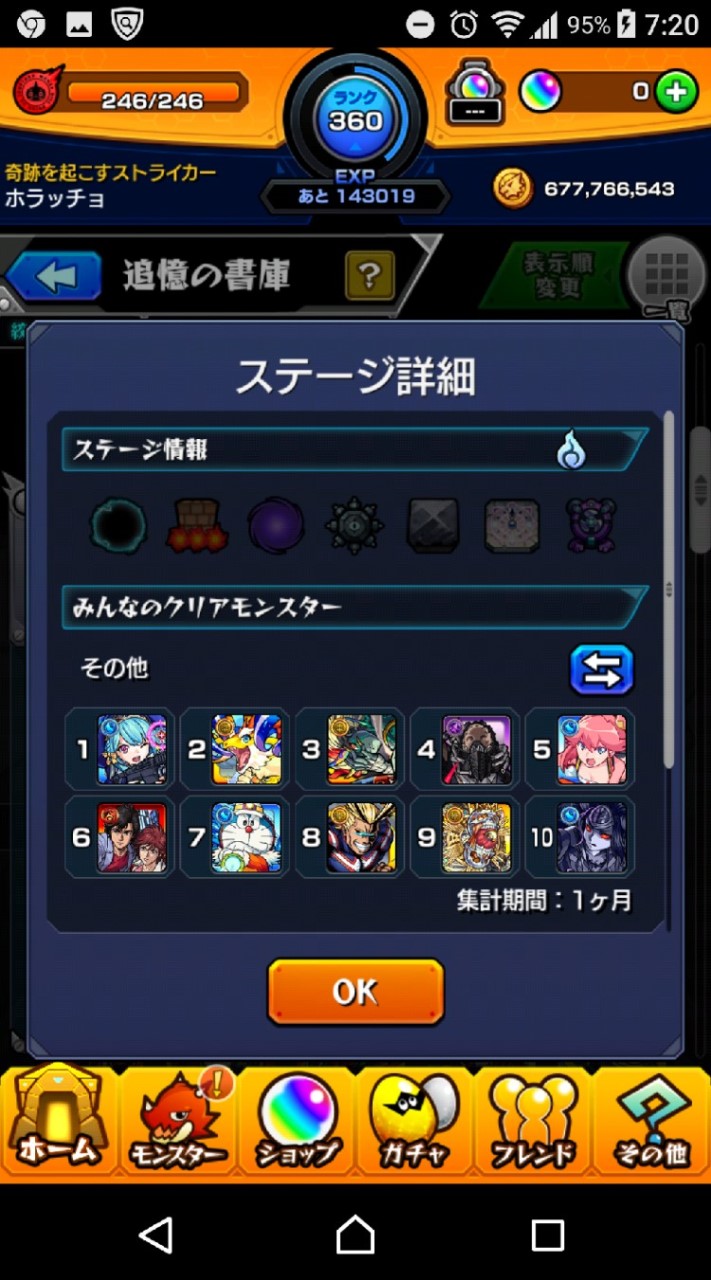This screenshot has width=711, height=1280.
Task: Go to the ガチャ tab
Action: pyautogui.click(x=413, y=1121)
